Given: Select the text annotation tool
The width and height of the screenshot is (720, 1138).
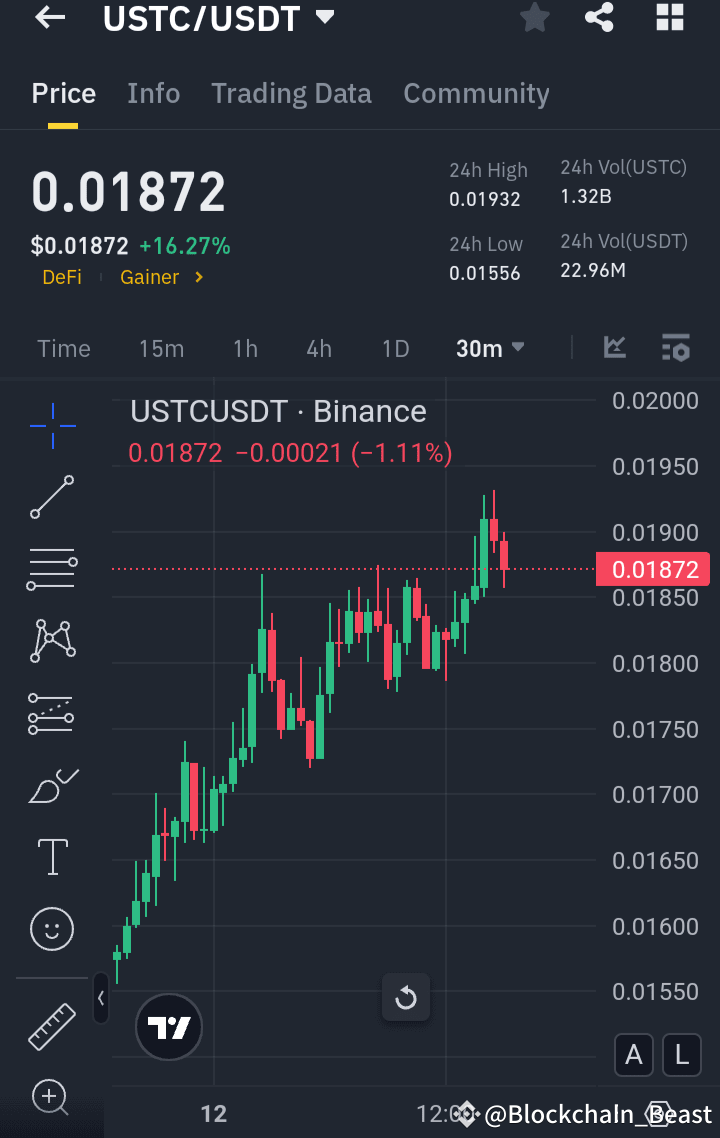Looking at the screenshot, I should click(51, 857).
